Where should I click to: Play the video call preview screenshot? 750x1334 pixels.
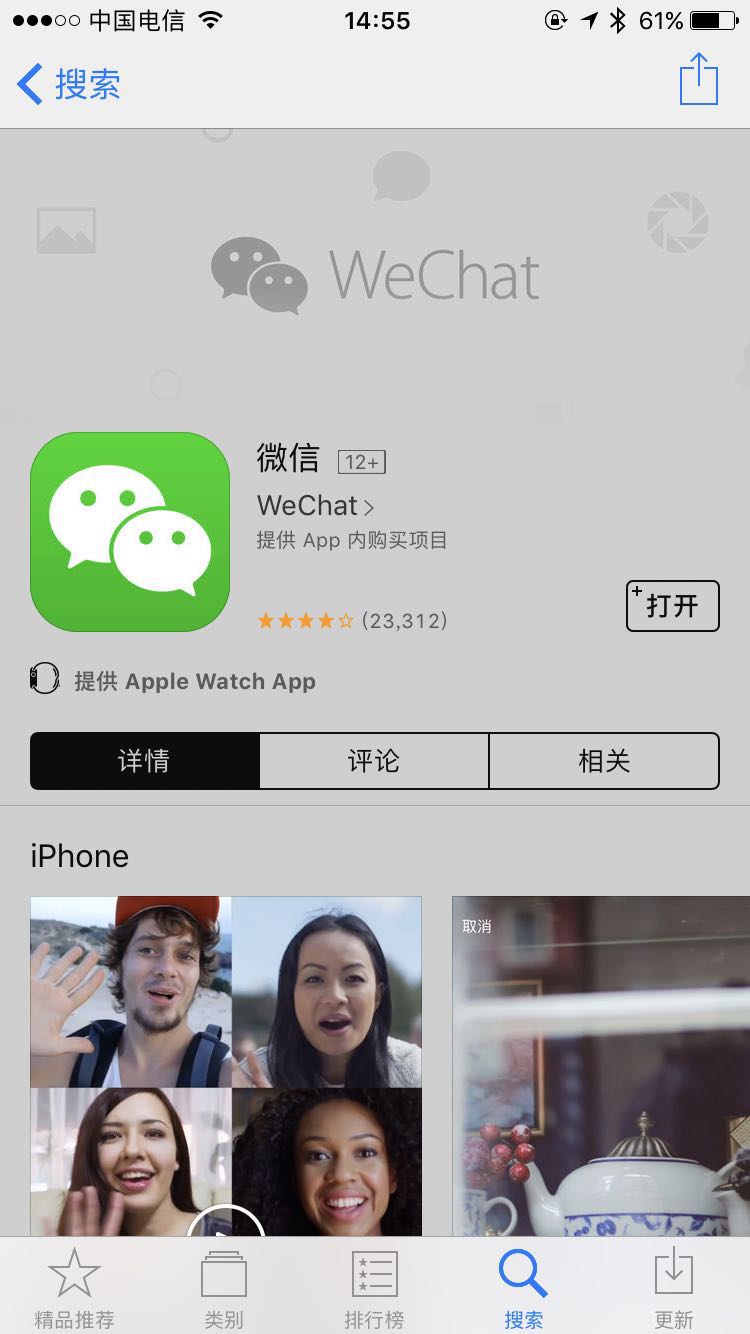pyautogui.click(x=226, y=1222)
